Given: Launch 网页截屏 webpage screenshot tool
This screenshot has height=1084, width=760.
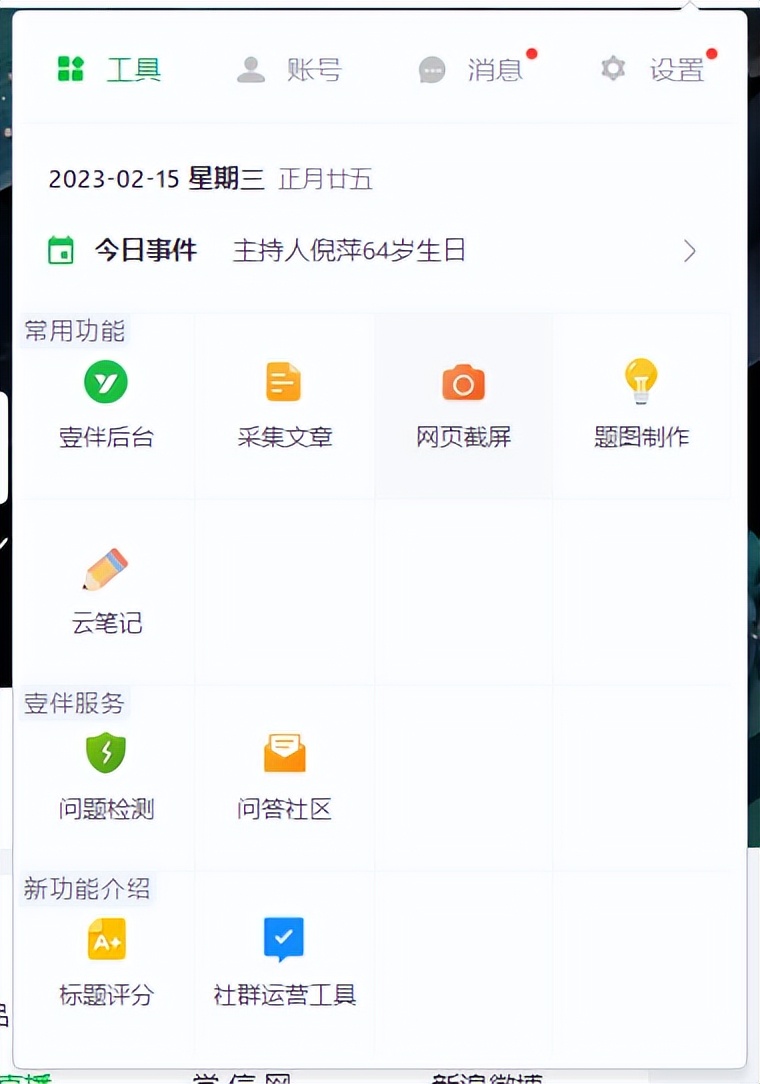Looking at the screenshot, I should tap(462, 381).
